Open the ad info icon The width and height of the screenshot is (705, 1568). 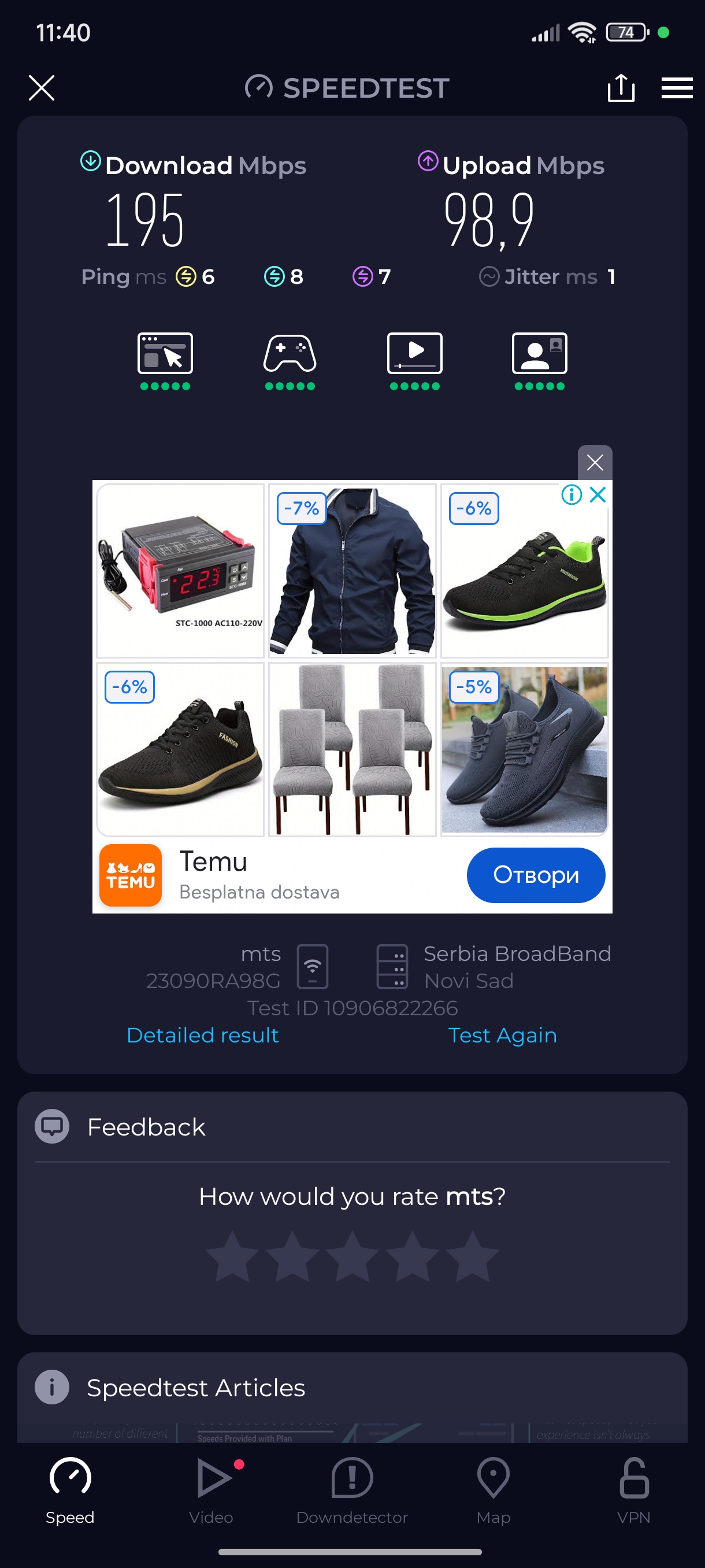(x=571, y=494)
